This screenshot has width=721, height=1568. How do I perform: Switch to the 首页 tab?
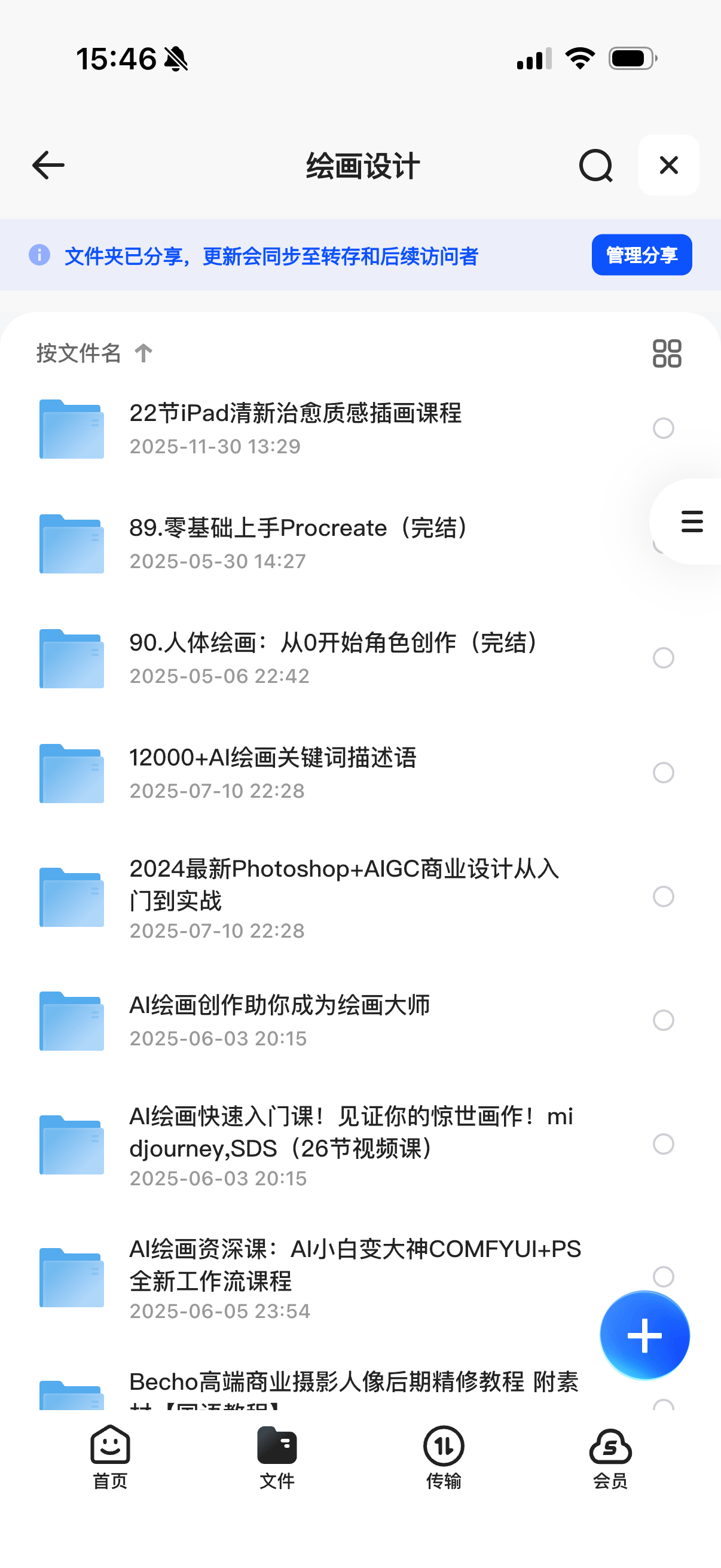[110, 1457]
